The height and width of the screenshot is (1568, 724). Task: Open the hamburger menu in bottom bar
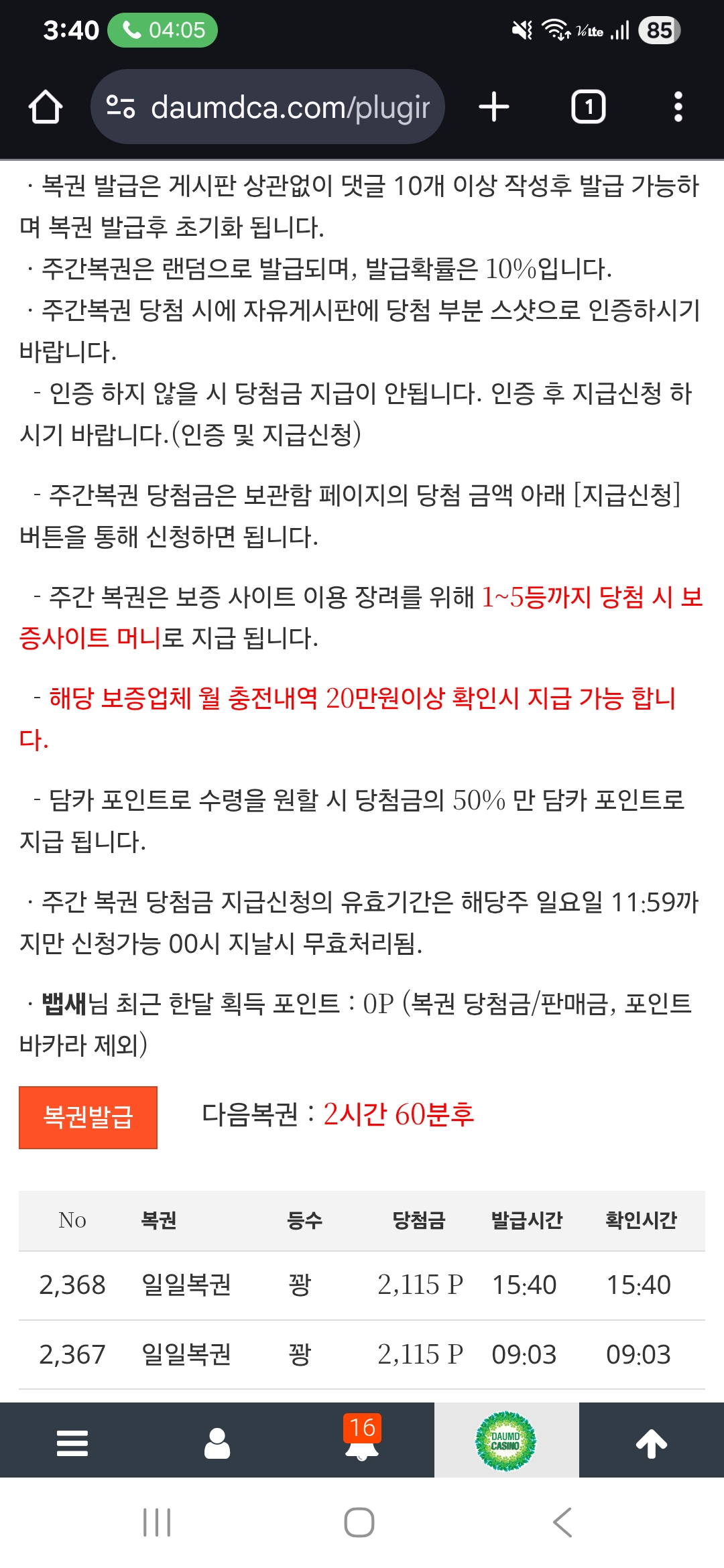[x=72, y=1442]
